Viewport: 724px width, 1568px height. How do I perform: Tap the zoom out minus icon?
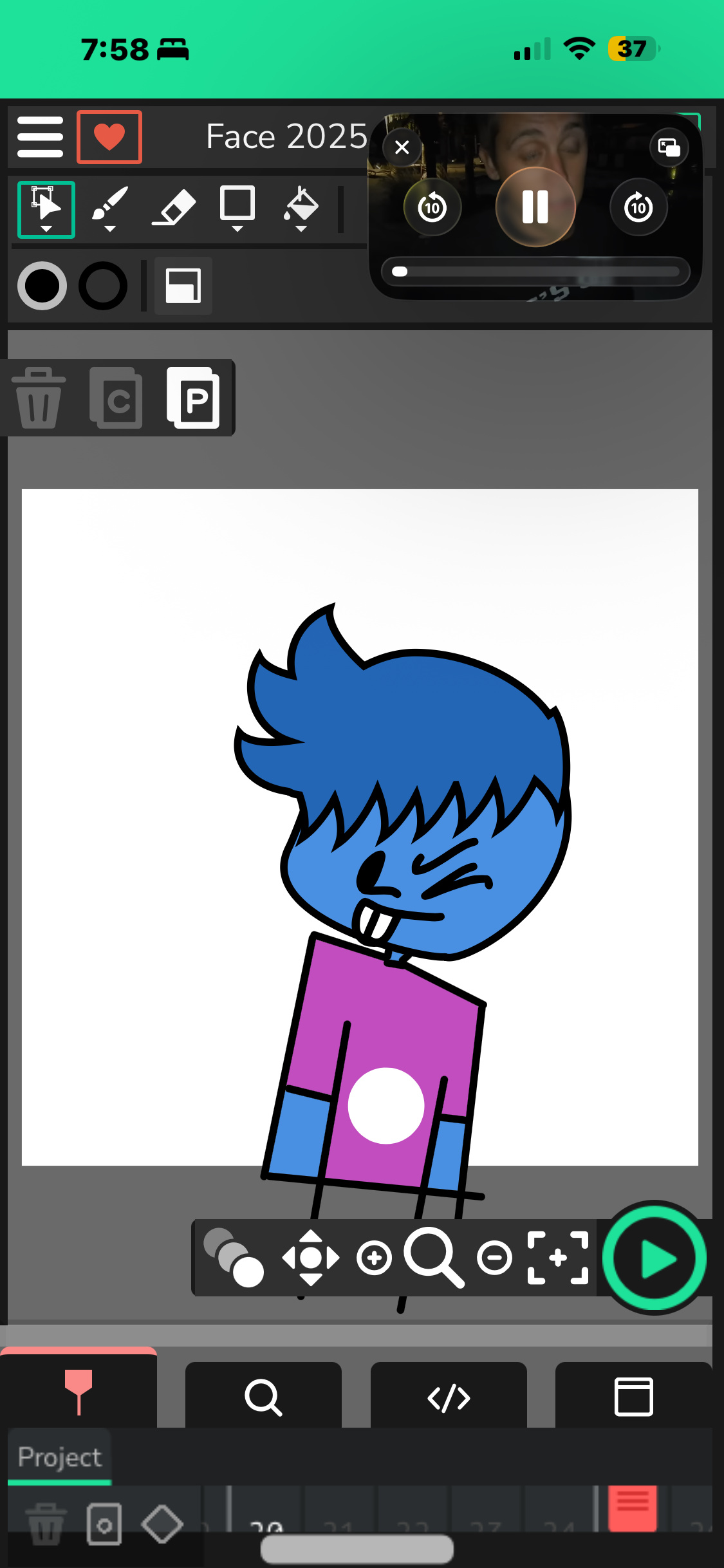(494, 1258)
